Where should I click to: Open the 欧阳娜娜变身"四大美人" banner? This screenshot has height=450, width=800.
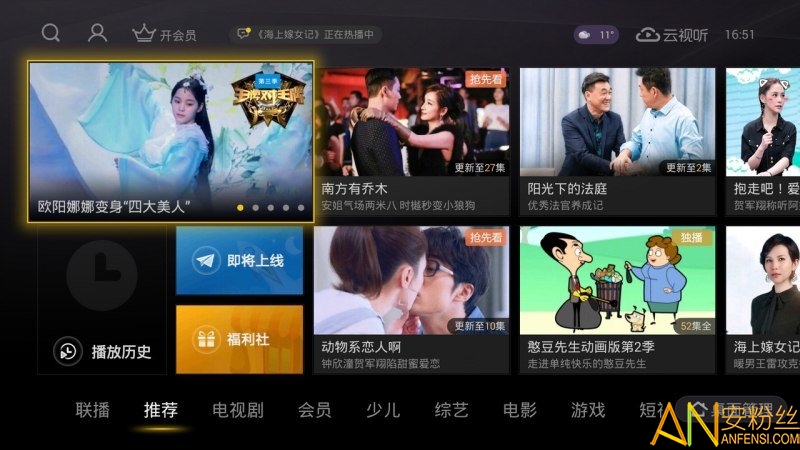[171, 140]
